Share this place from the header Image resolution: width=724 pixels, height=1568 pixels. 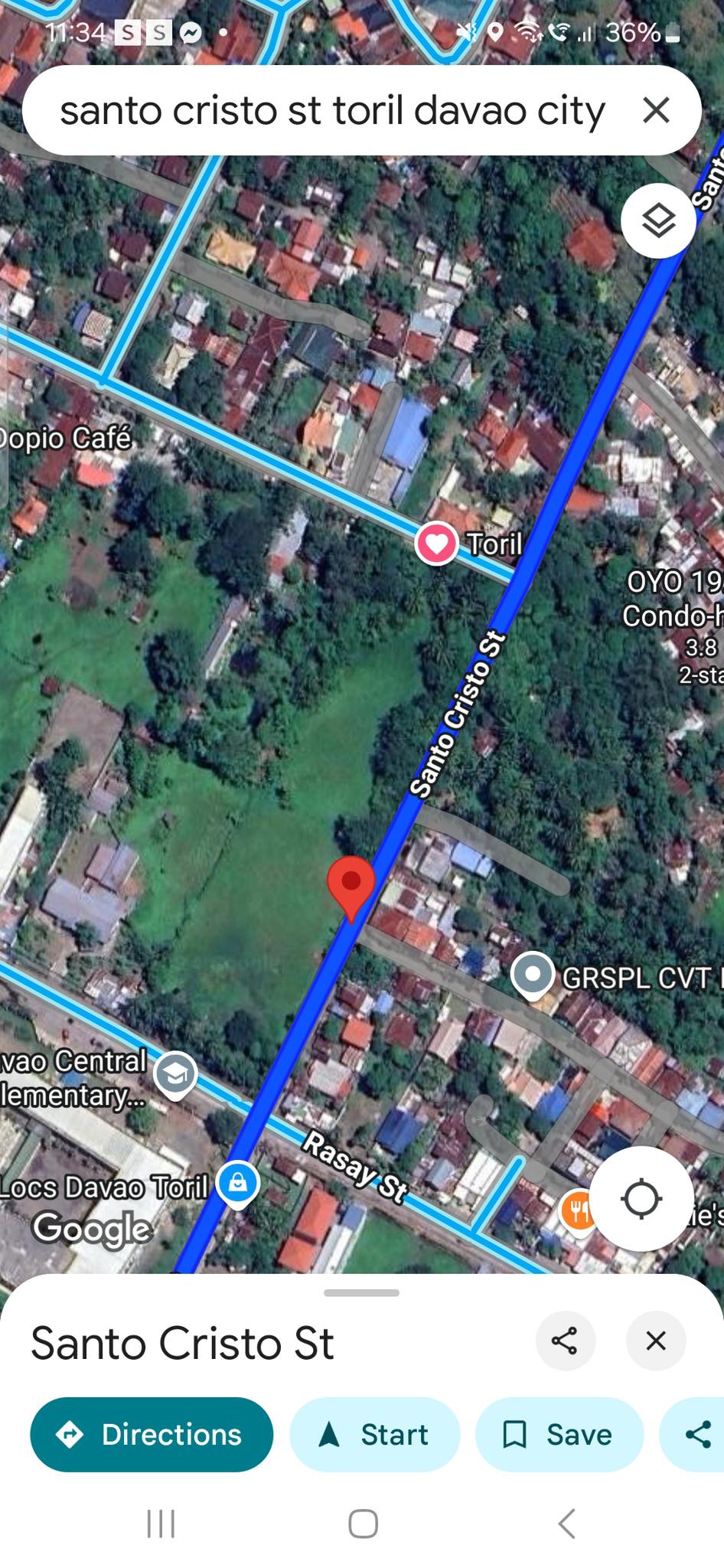point(565,1341)
